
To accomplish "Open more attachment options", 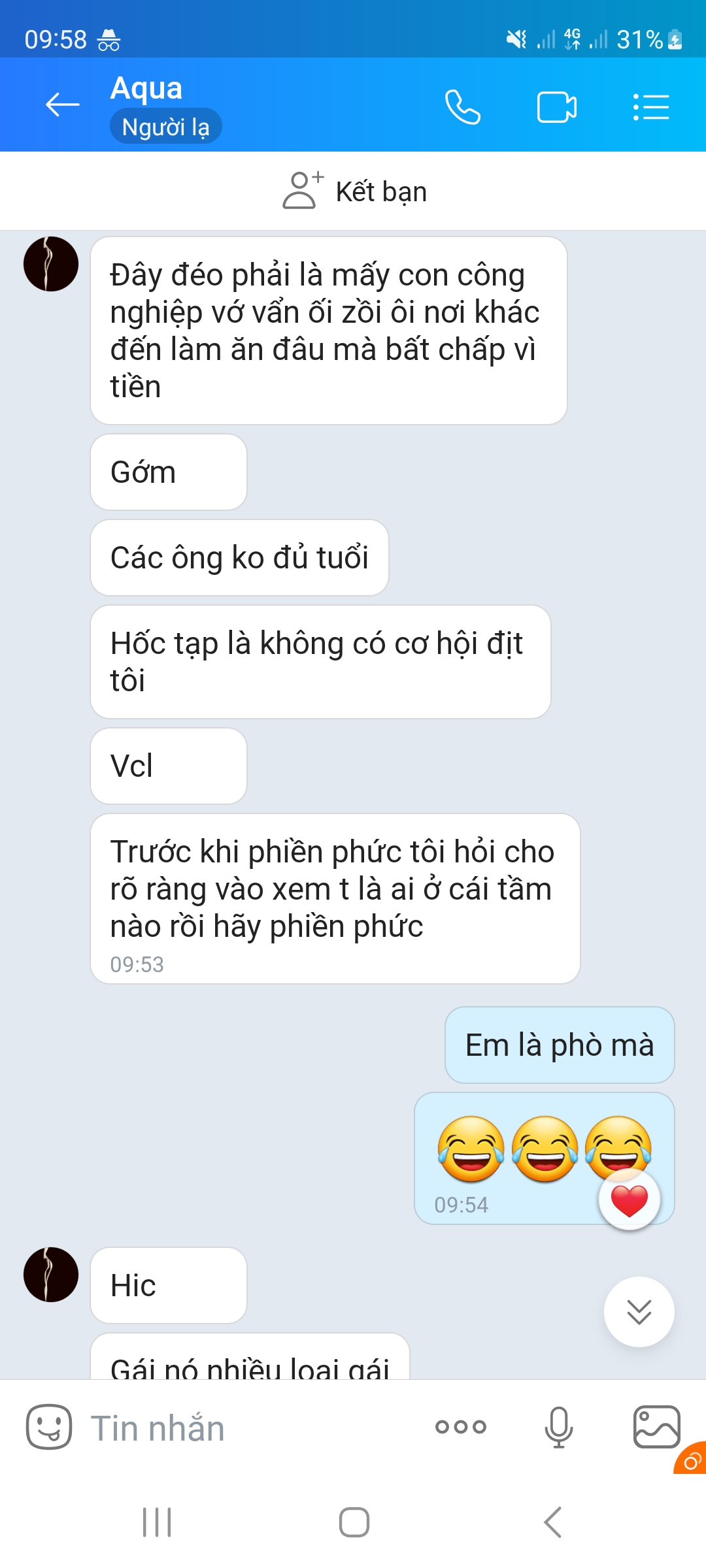I will pos(461,1427).
